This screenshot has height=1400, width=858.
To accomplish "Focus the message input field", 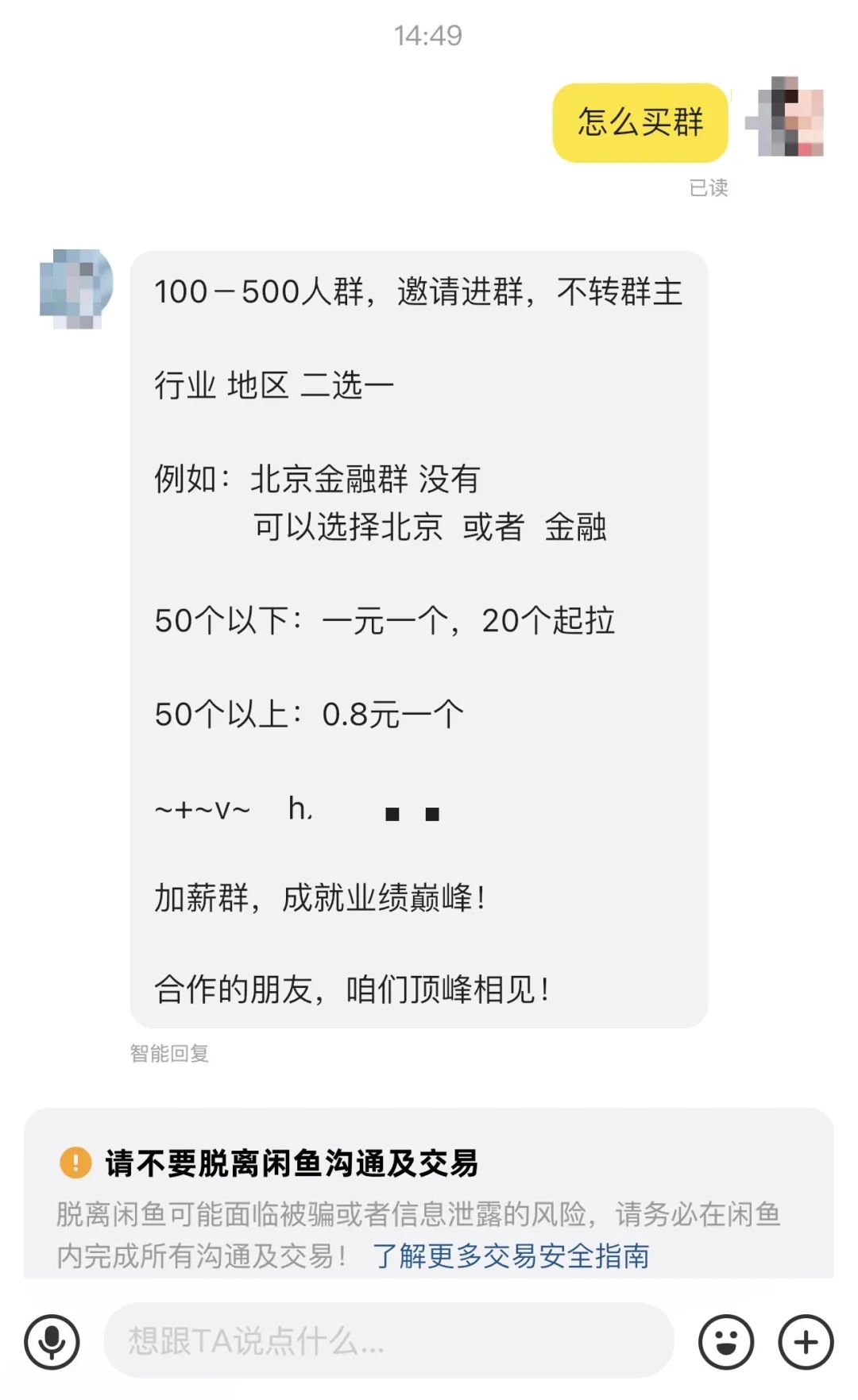I will pyautogui.click(x=388, y=1342).
